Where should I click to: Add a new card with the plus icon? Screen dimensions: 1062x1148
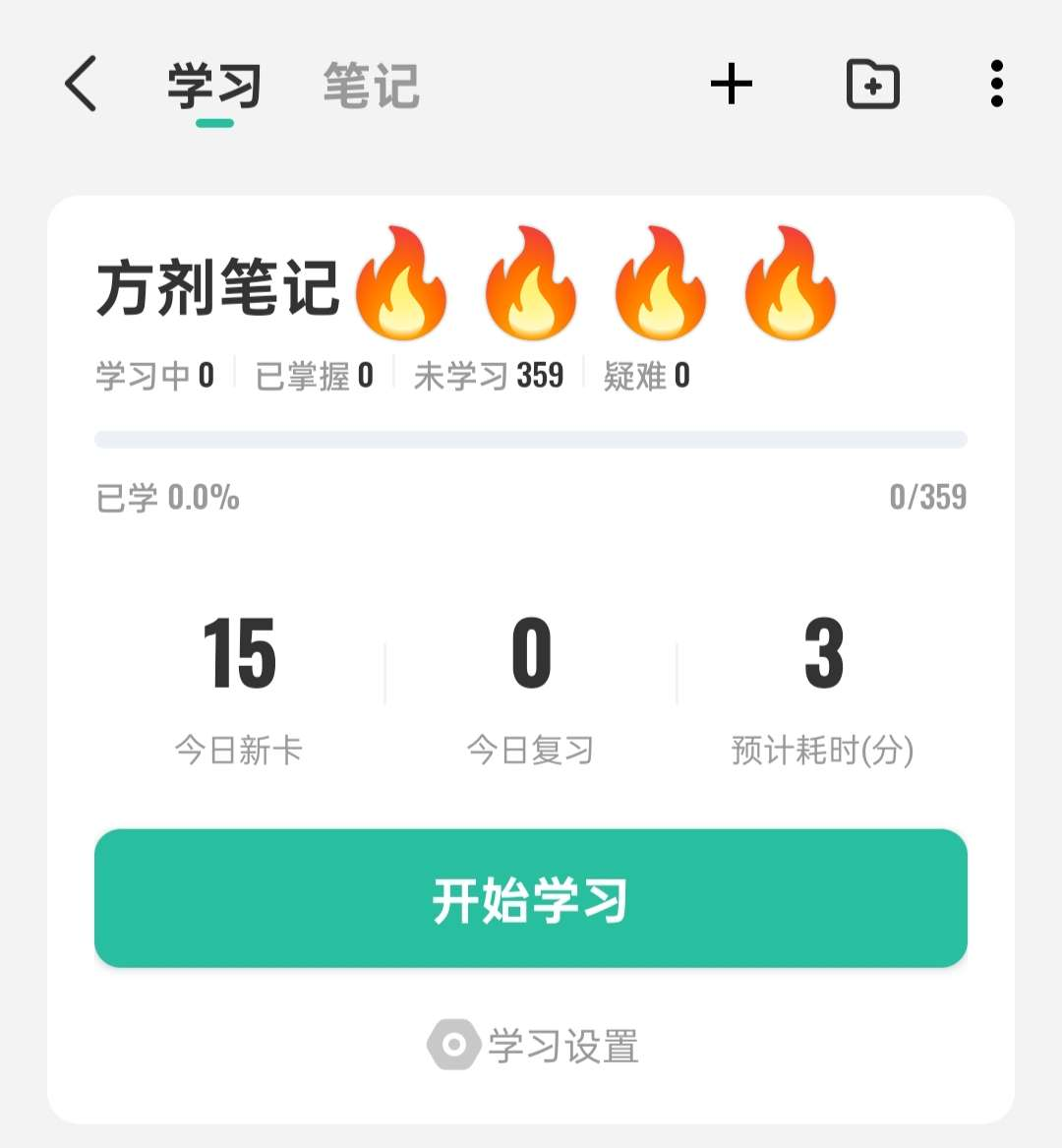point(732,84)
